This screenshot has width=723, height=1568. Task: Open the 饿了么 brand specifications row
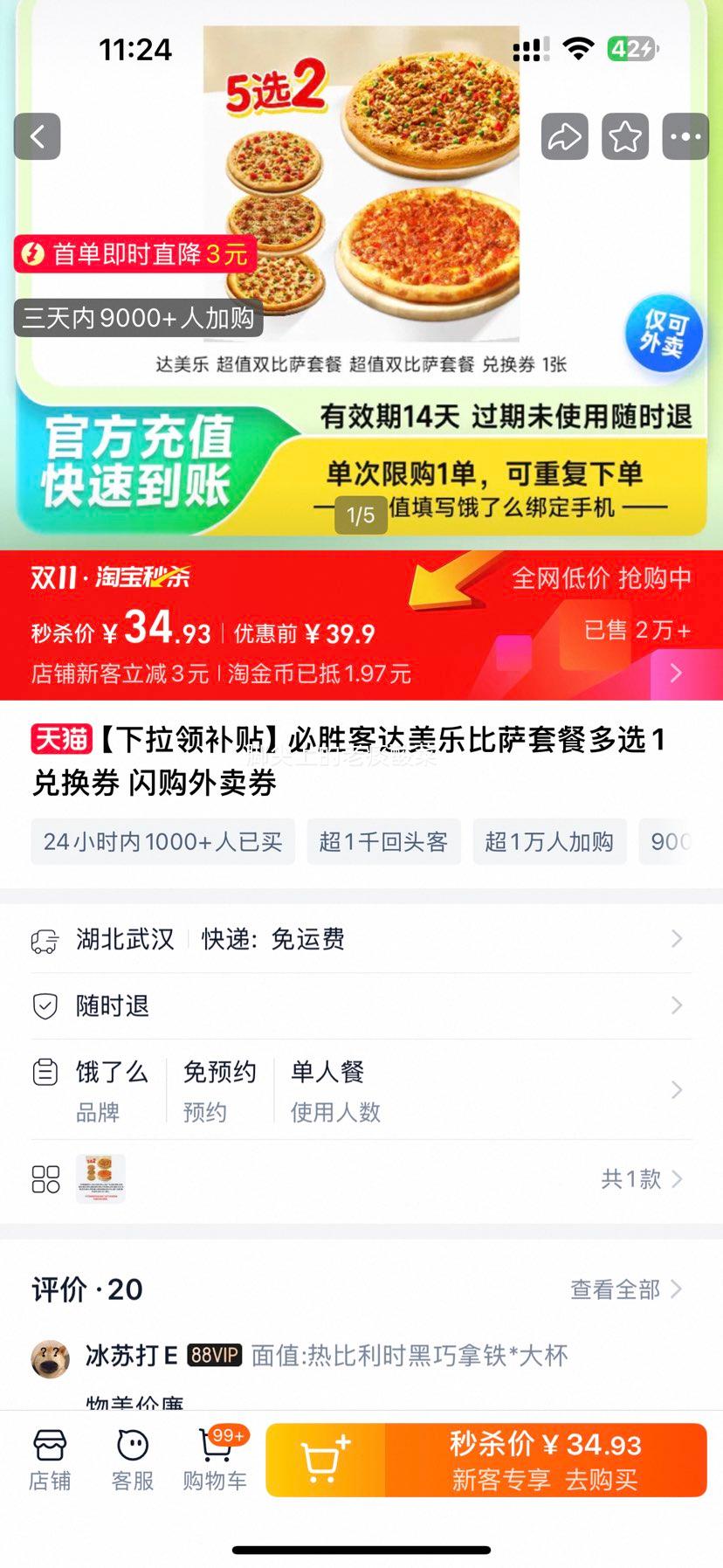(x=361, y=1089)
